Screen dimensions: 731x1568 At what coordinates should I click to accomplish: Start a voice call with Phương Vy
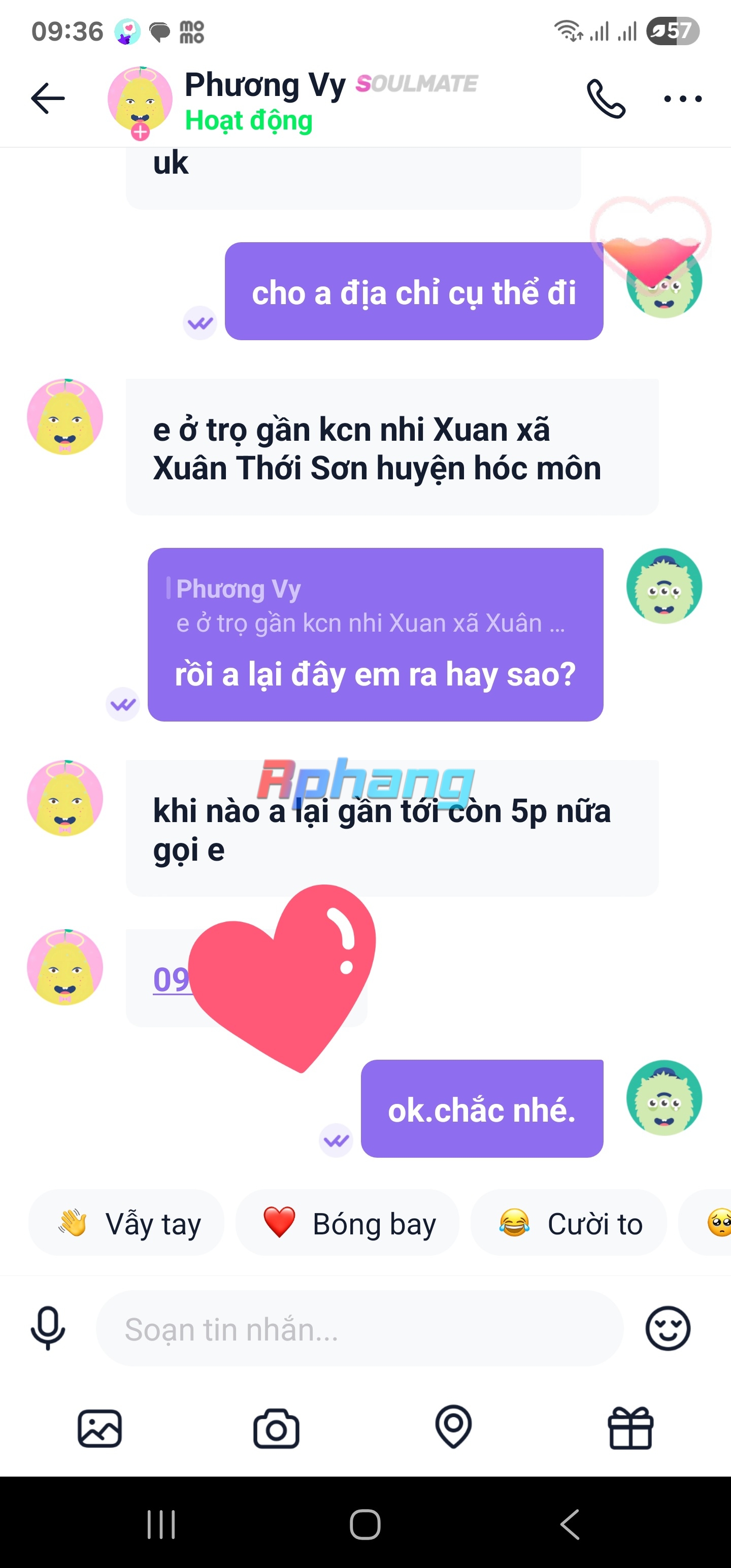pos(606,99)
